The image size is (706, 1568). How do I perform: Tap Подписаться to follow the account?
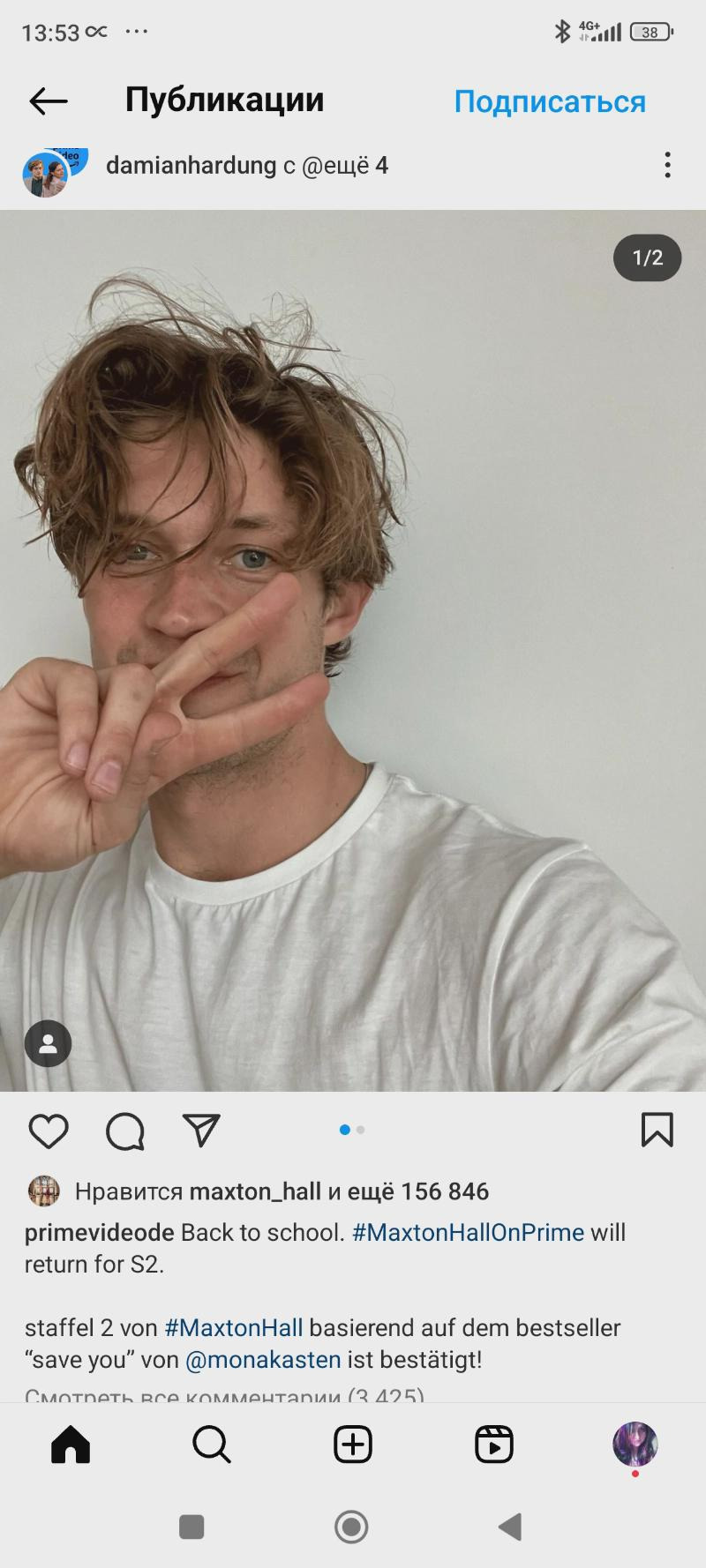pyautogui.click(x=550, y=102)
